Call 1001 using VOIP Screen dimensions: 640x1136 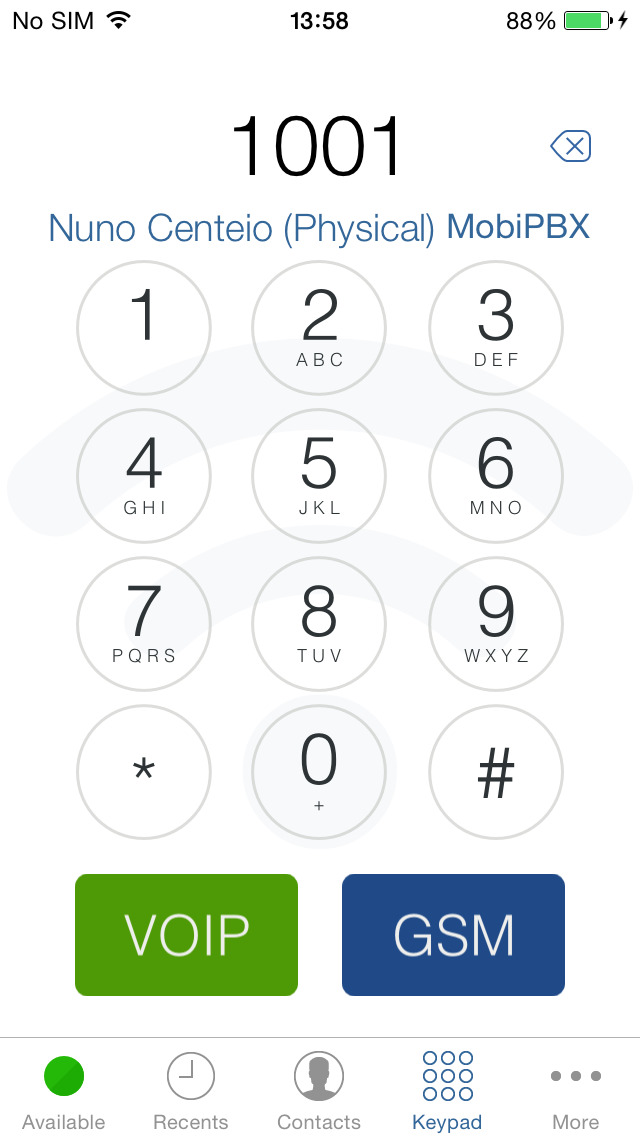click(x=186, y=935)
